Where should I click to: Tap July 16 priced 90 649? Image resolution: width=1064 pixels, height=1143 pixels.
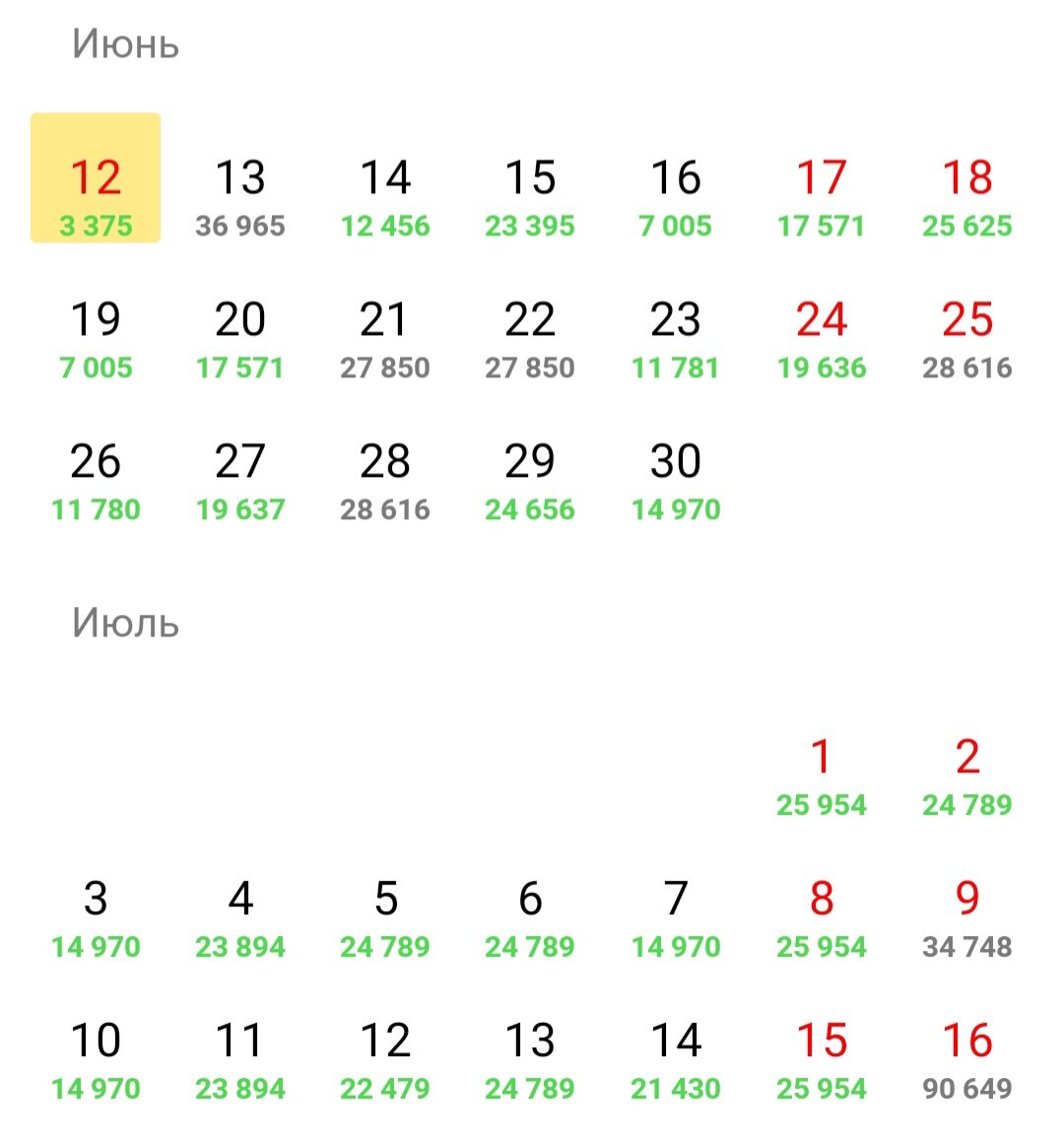click(x=966, y=1059)
